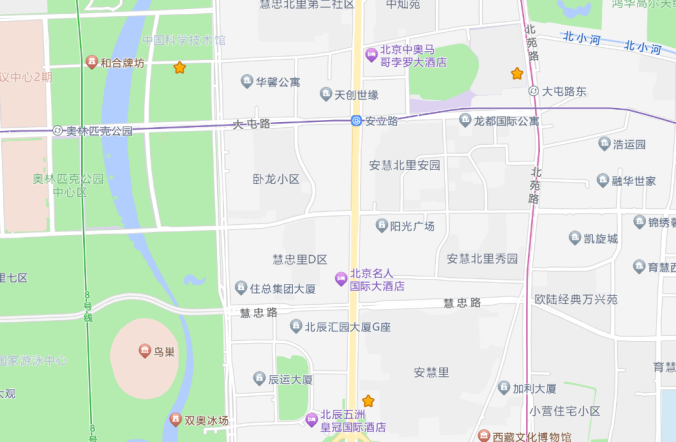Tap the favorite star above 大屯路东 station

(x=517, y=74)
